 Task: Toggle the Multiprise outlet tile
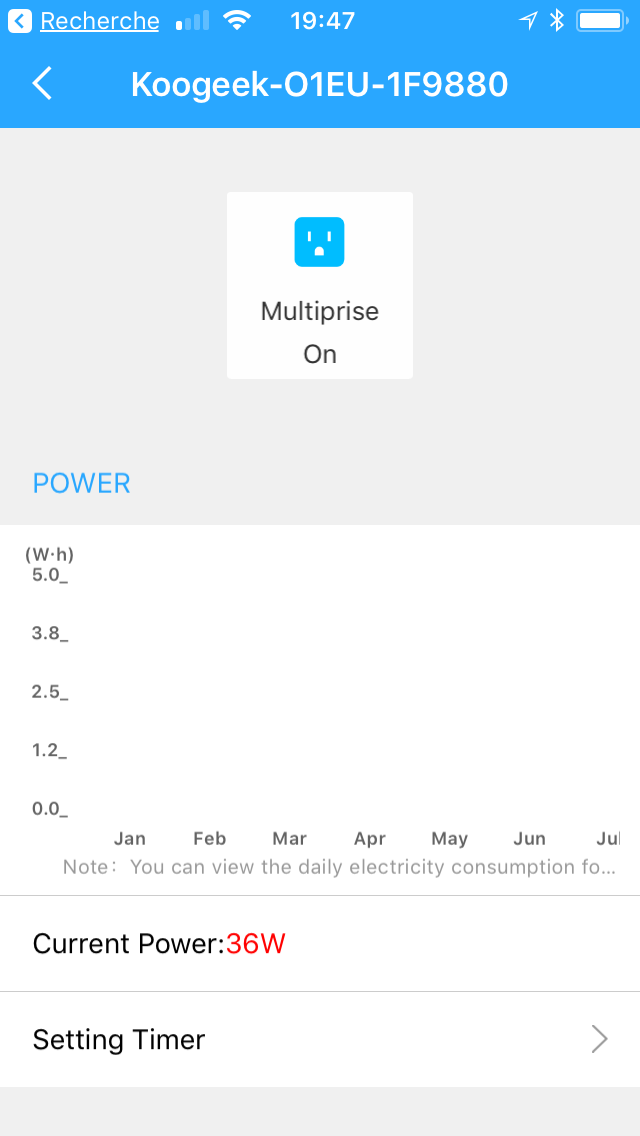point(320,285)
